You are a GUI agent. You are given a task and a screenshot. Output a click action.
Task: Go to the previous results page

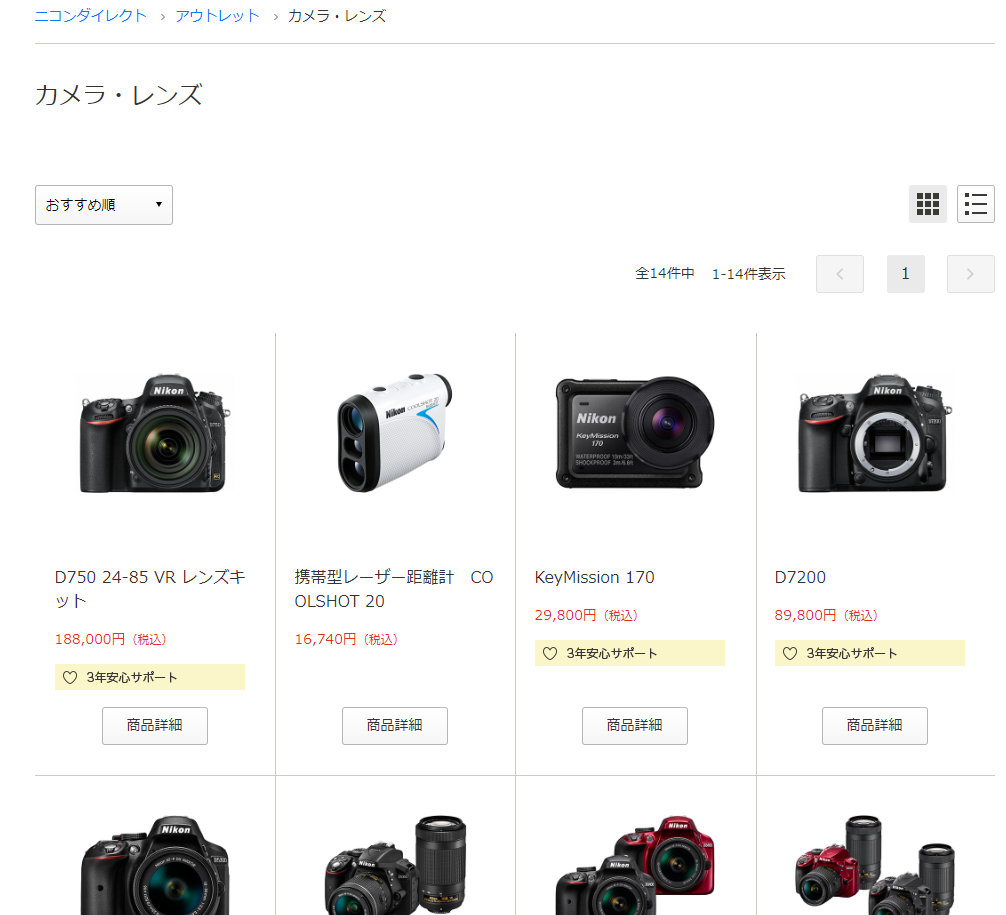click(x=839, y=274)
